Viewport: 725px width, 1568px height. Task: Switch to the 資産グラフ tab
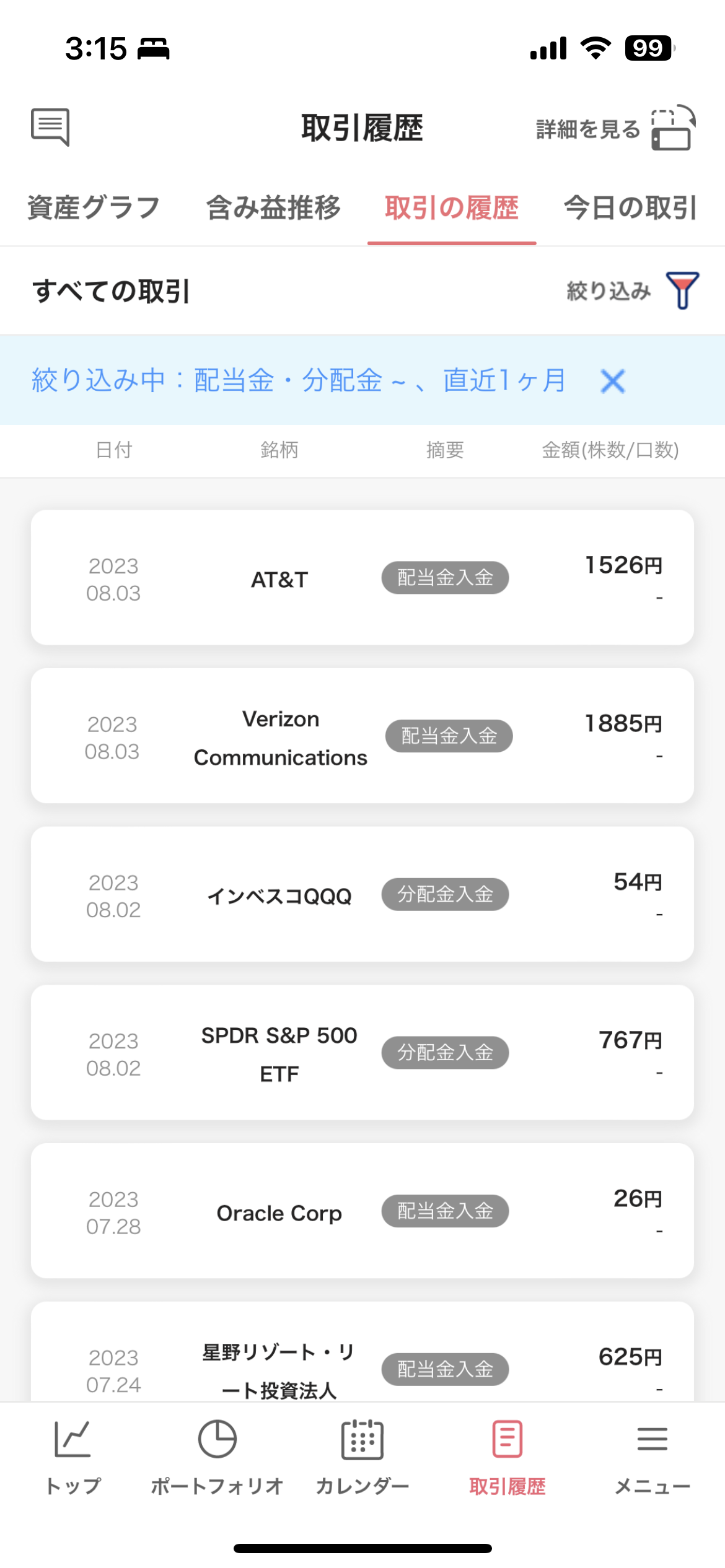(92, 209)
